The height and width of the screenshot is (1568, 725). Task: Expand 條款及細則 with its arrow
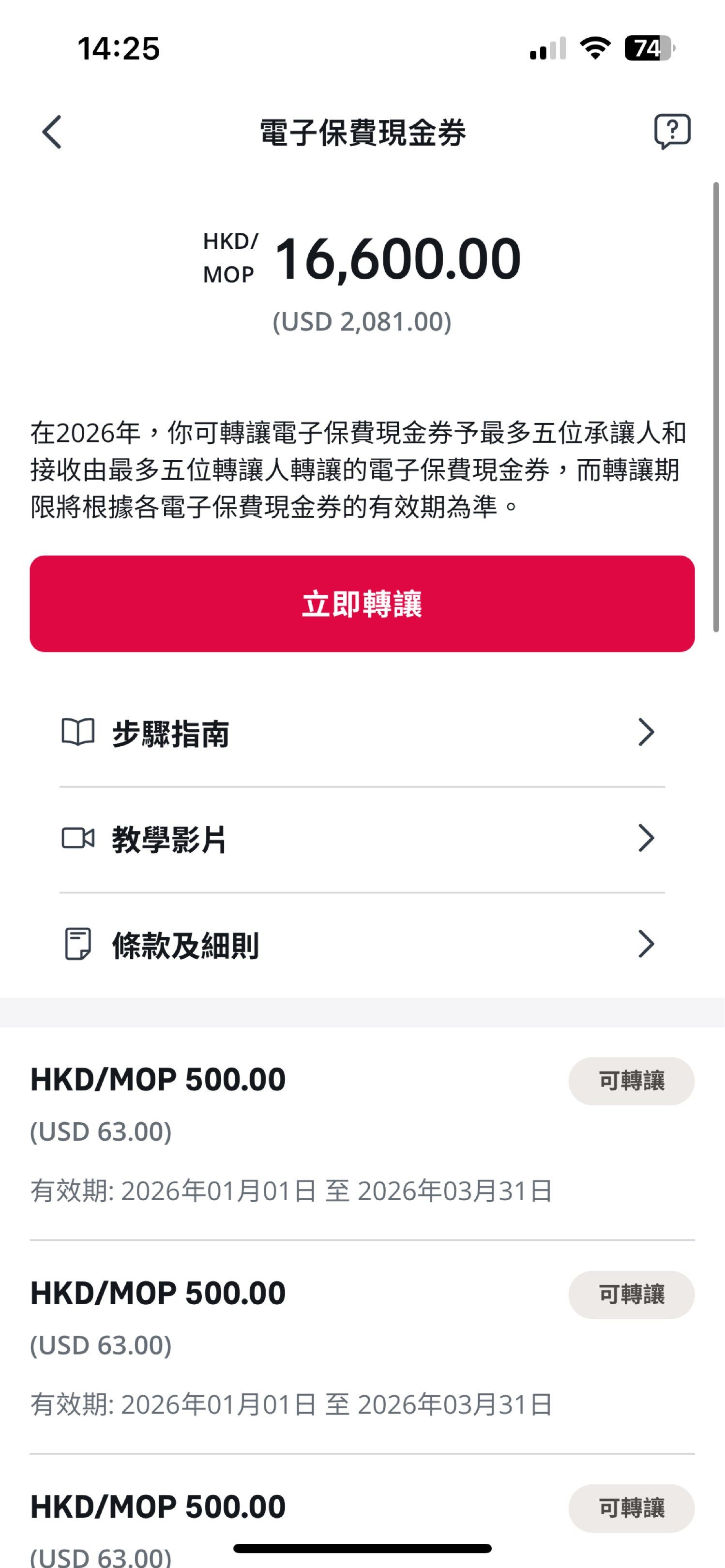click(x=647, y=944)
